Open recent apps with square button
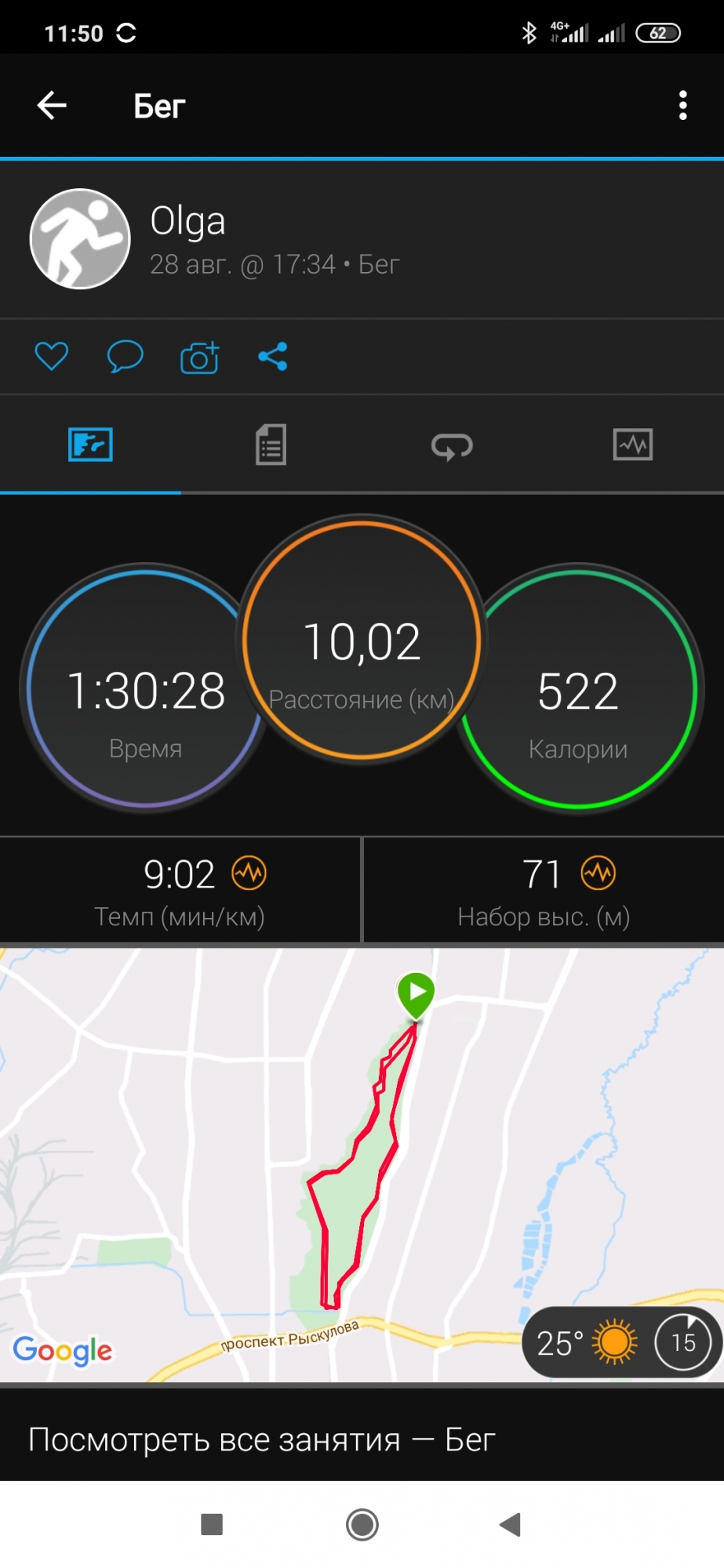The width and height of the screenshot is (724, 1568). coord(212,1525)
